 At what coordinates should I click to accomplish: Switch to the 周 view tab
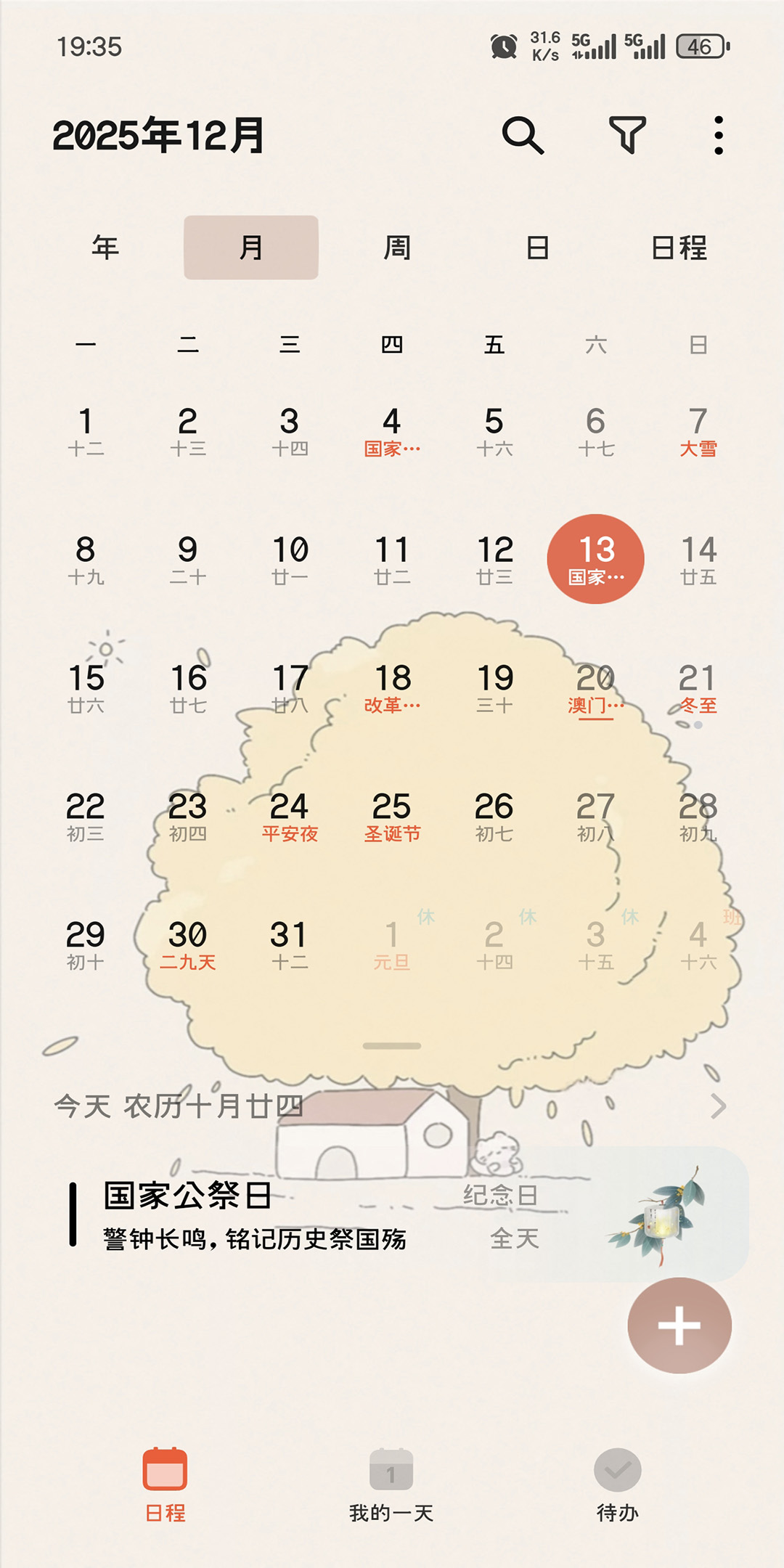[397, 248]
